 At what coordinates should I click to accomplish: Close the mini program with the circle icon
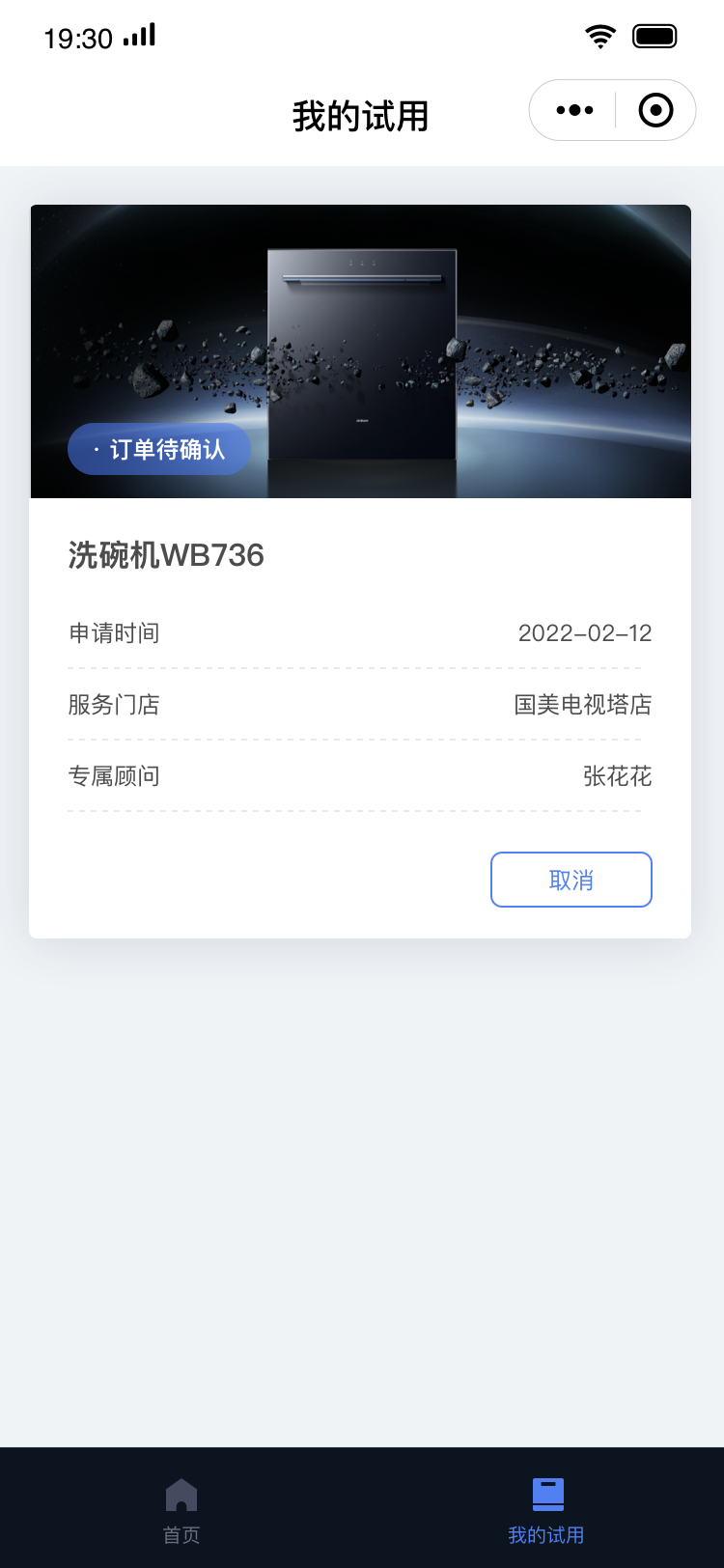point(655,110)
